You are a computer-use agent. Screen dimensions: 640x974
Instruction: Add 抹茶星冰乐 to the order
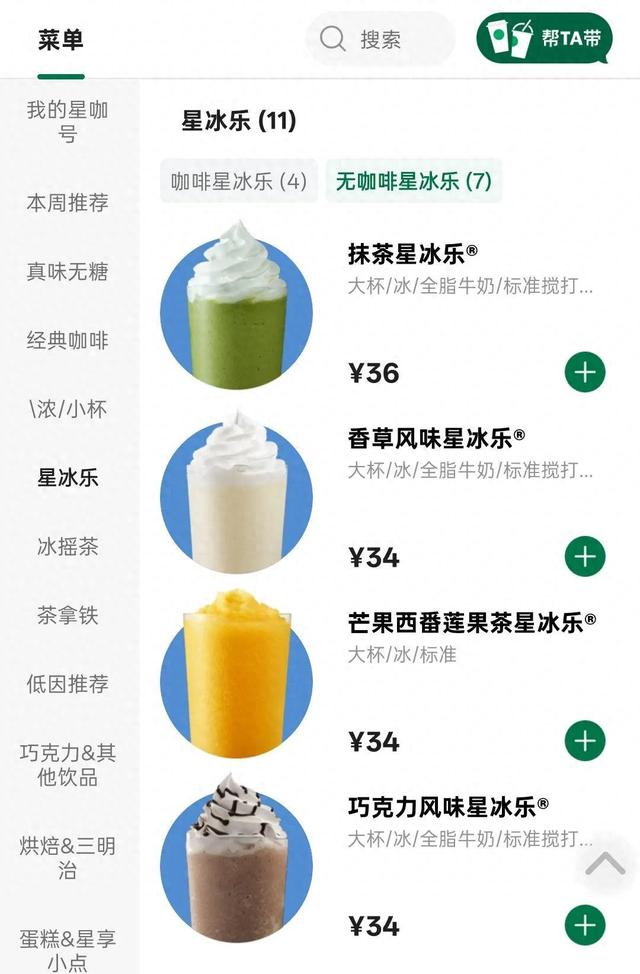[585, 372]
